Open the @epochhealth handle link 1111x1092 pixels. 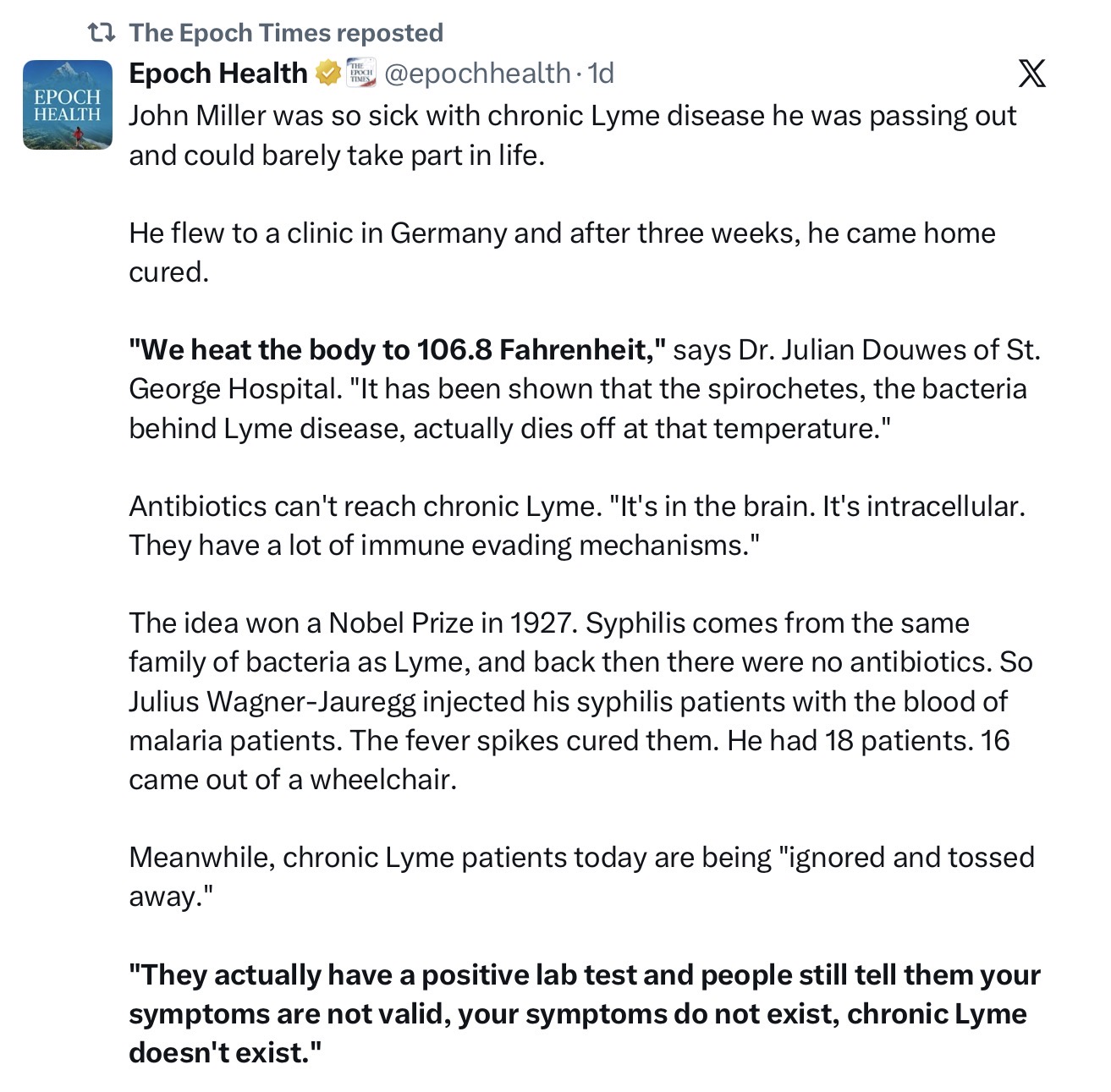coord(477,74)
